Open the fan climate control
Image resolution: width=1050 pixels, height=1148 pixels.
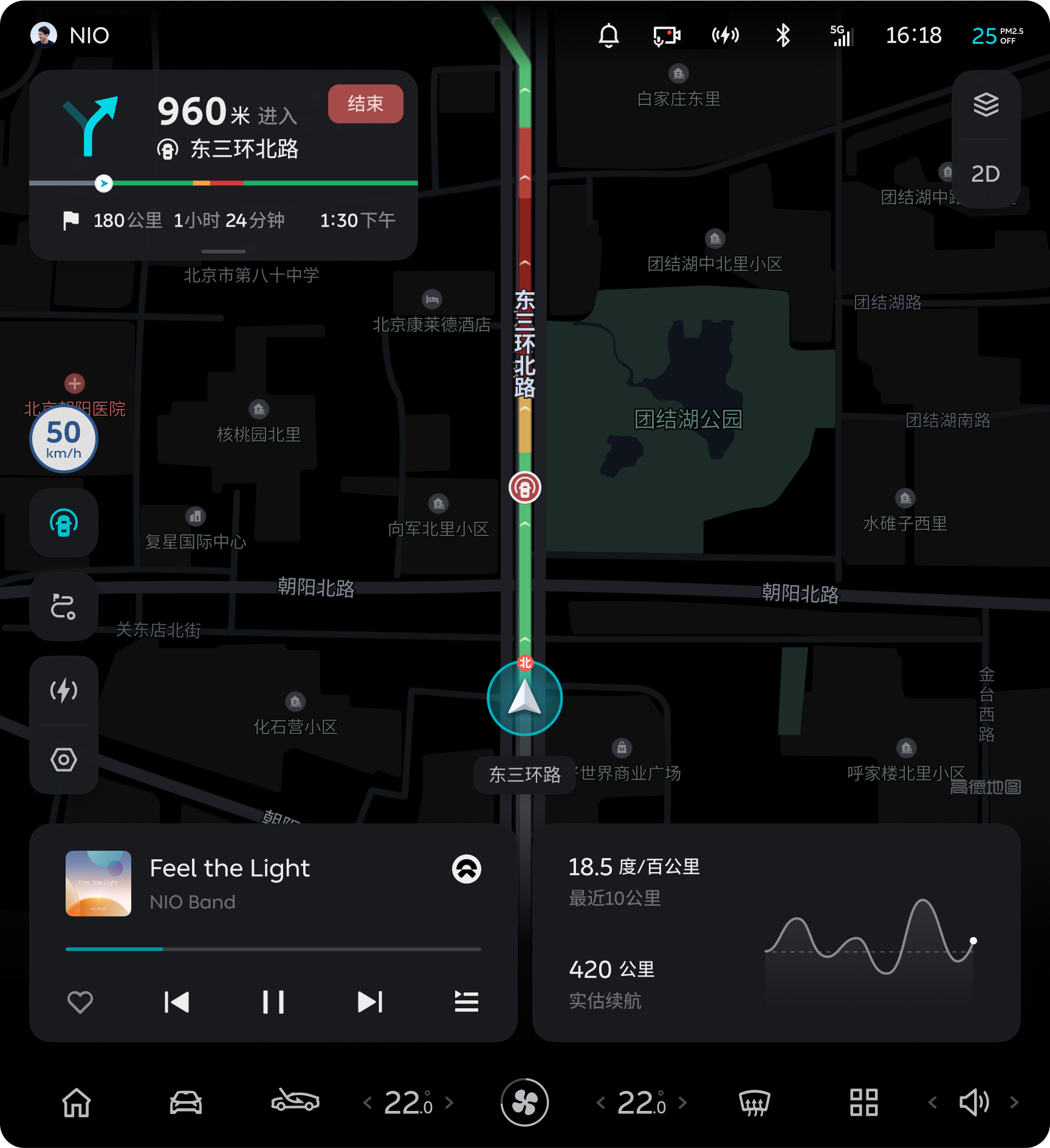tap(524, 1102)
